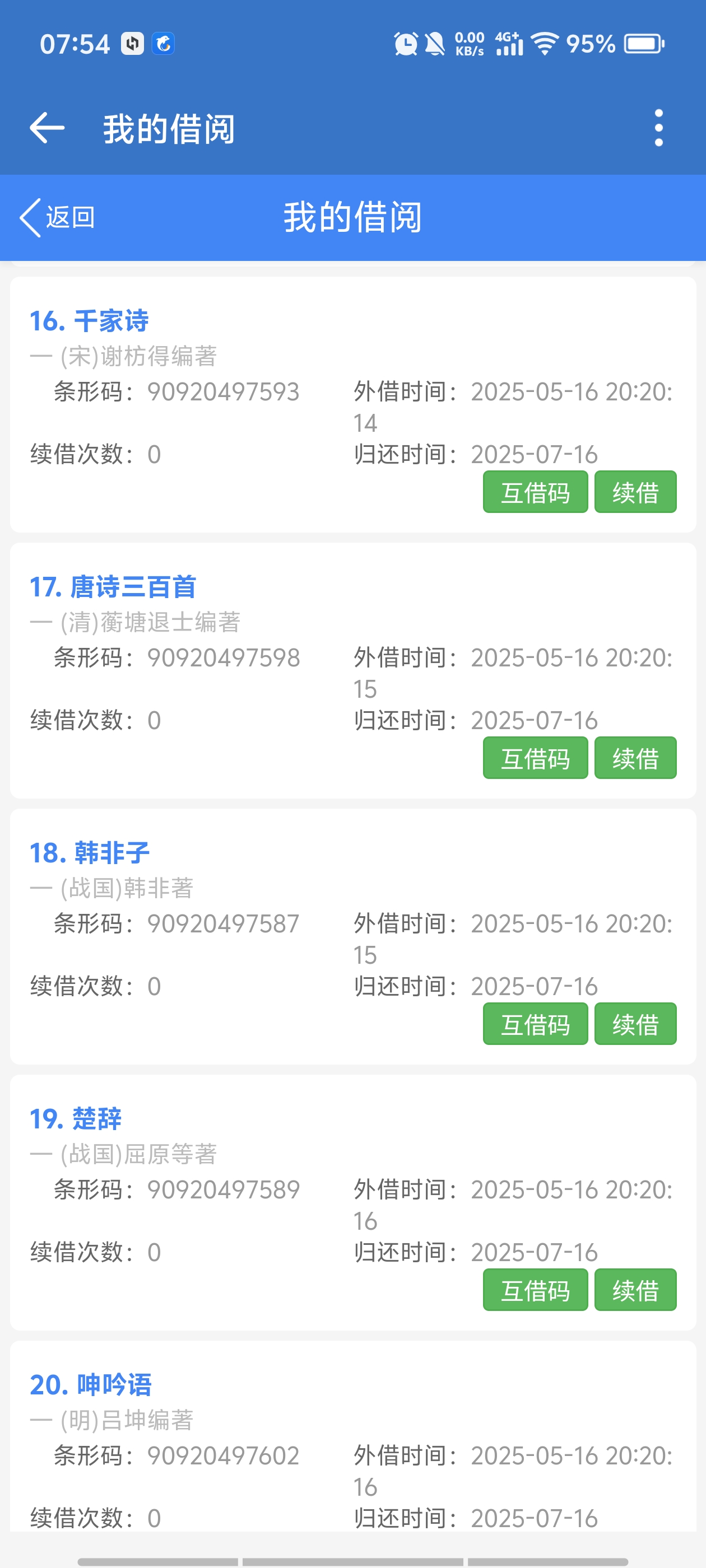The width and height of the screenshot is (706, 1568).
Task: Open the overflow menu
Action: (x=658, y=128)
